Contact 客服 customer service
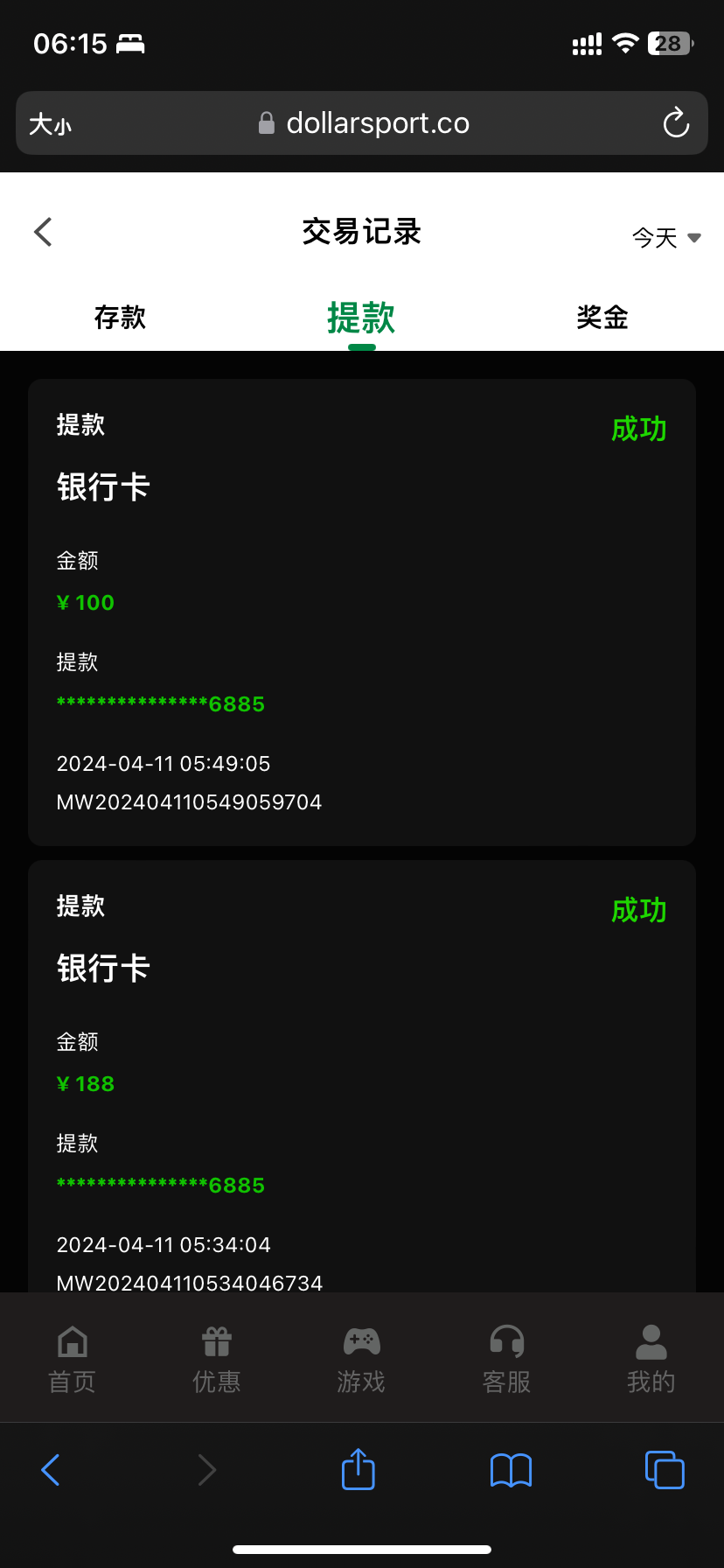 506,1358
